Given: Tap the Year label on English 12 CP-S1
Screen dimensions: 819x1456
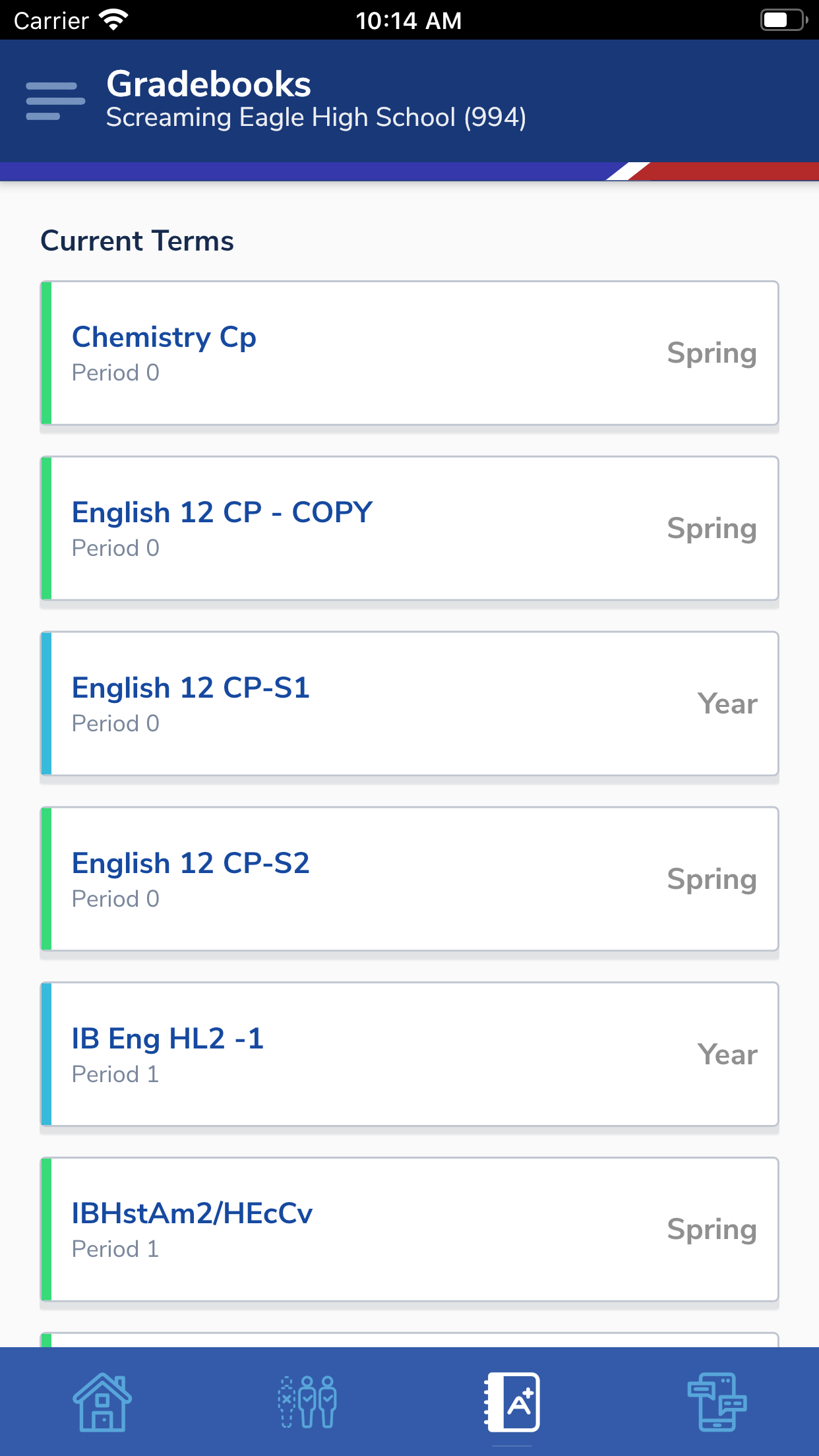Looking at the screenshot, I should 727,703.
